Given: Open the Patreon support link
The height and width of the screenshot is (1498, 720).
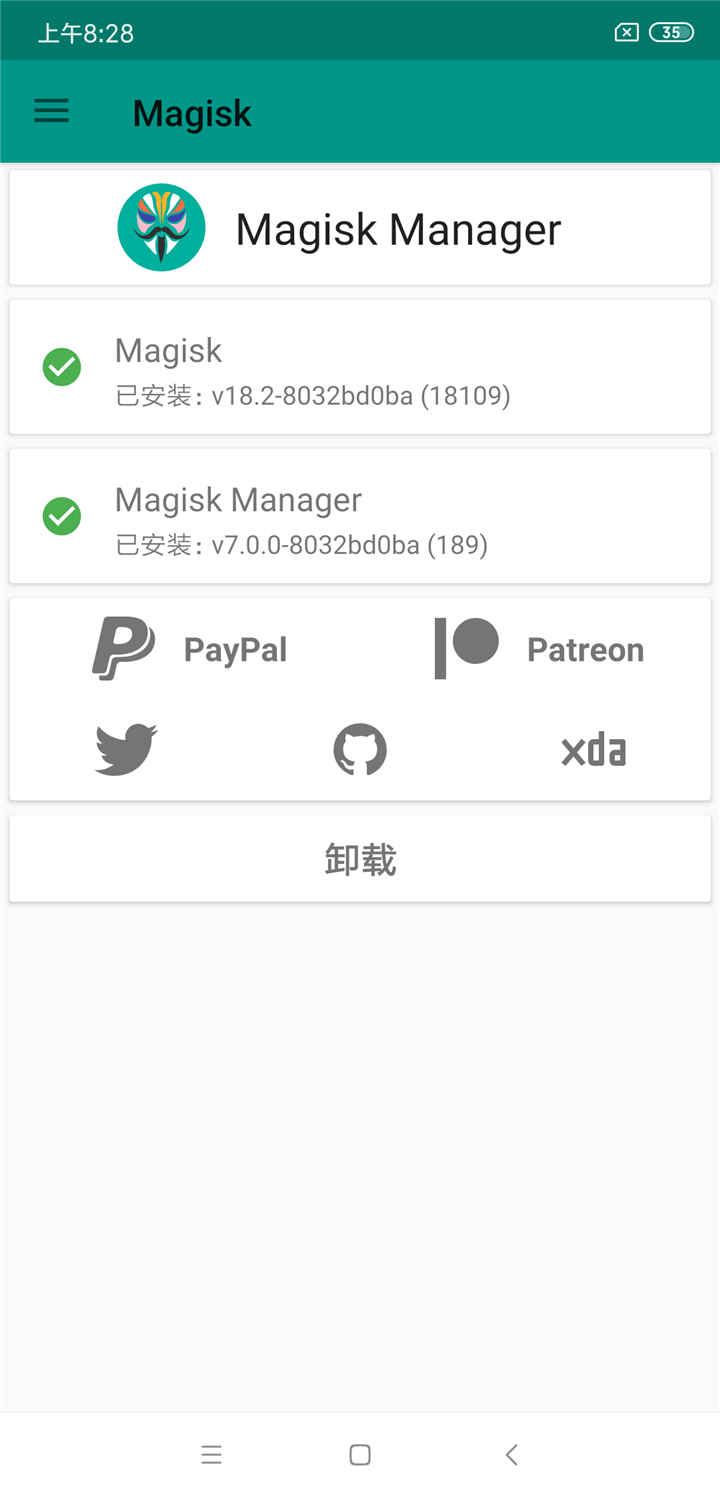Looking at the screenshot, I should (x=540, y=649).
